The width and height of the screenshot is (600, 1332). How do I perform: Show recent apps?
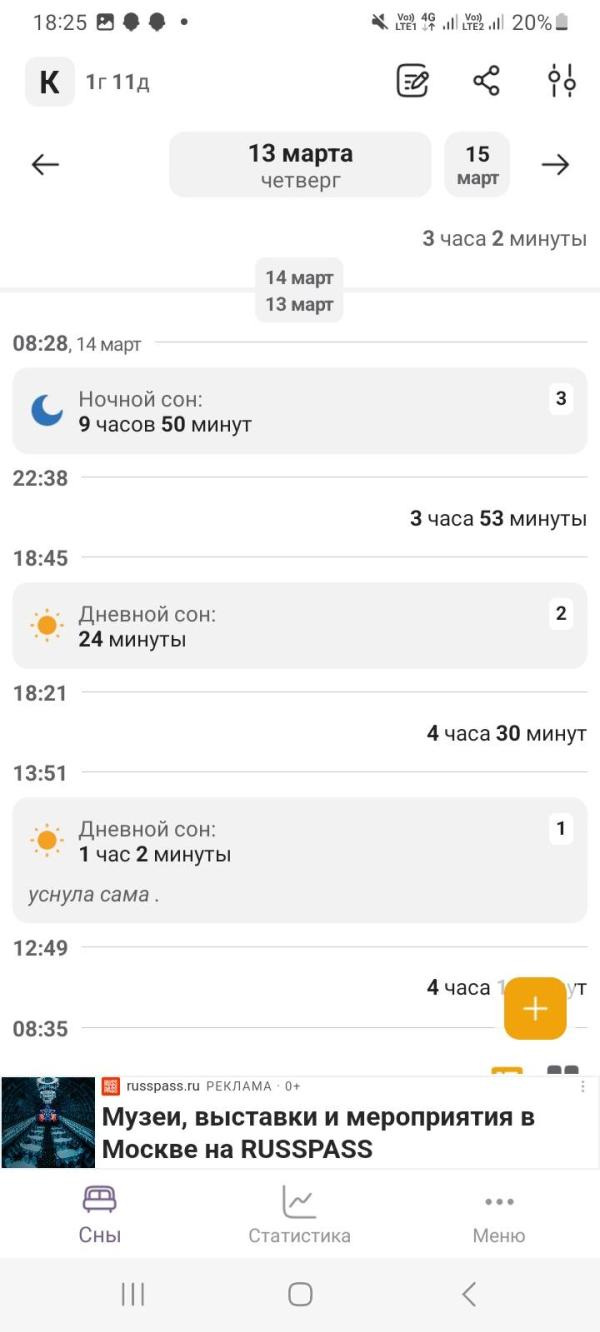(x=133, y=1294)
